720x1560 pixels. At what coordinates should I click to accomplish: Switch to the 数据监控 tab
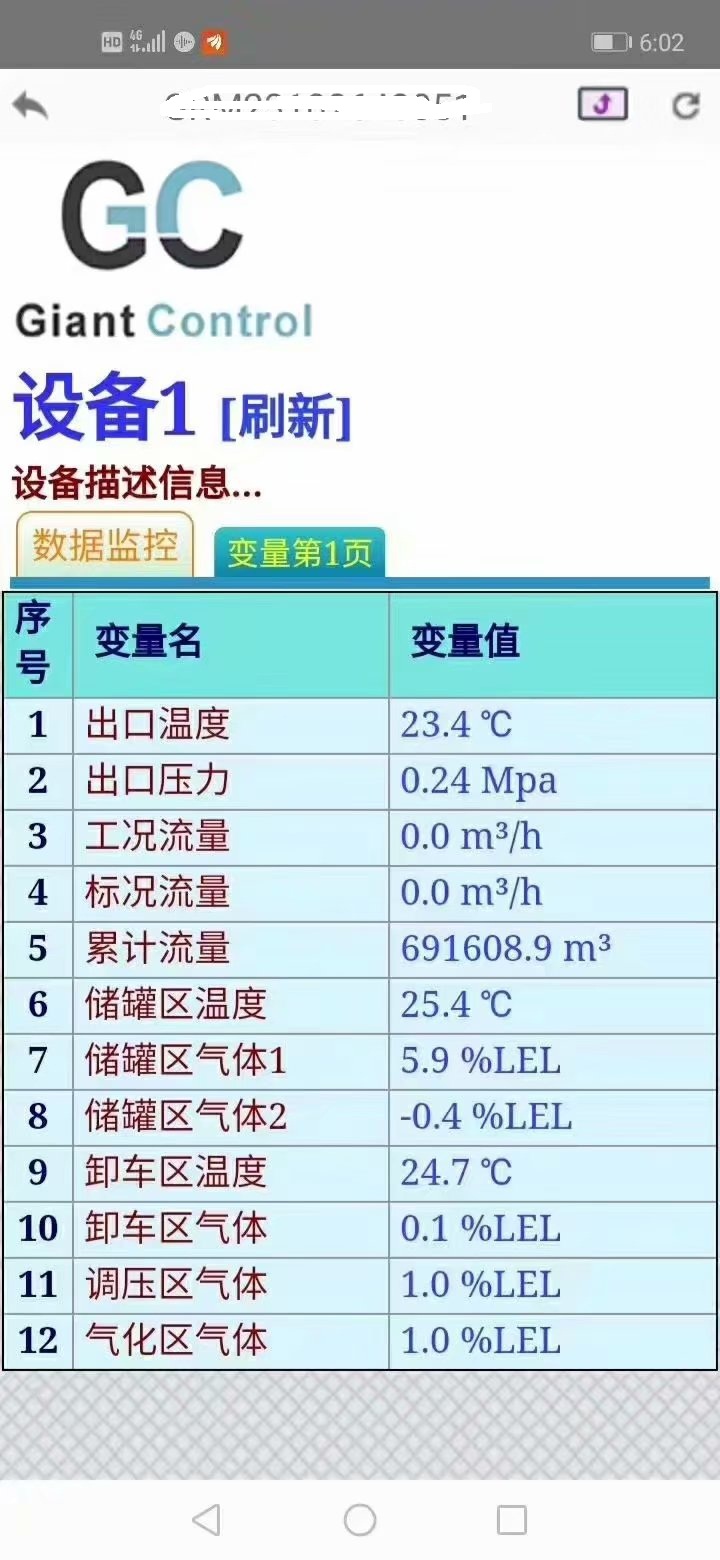point(105,546)
